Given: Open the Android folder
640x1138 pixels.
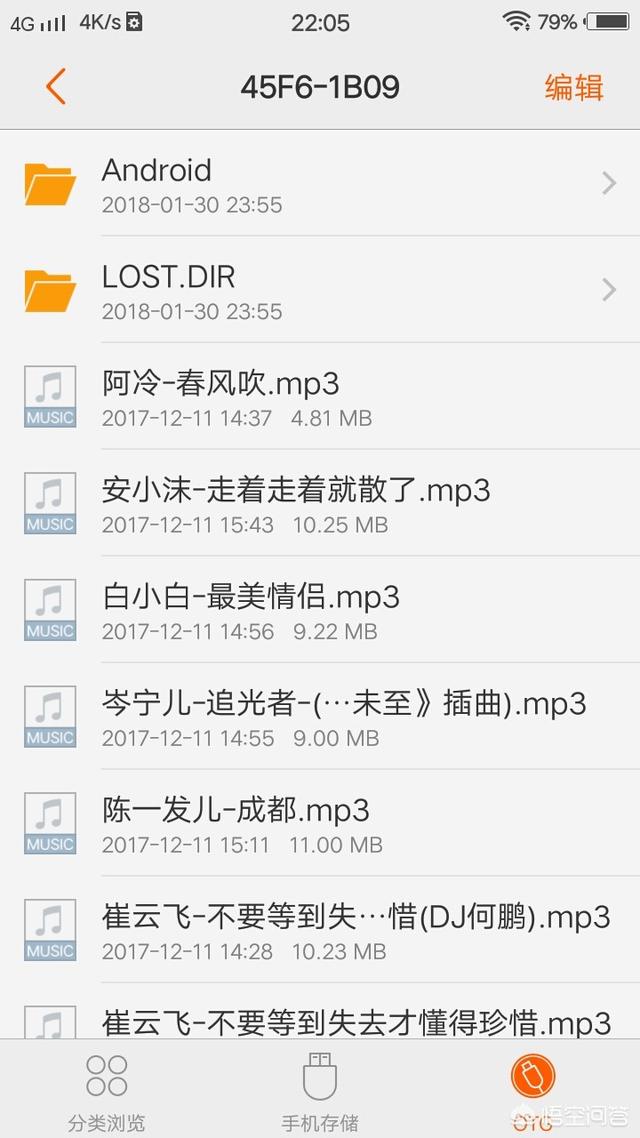Looking at the screenshot, I should [320, 184].
